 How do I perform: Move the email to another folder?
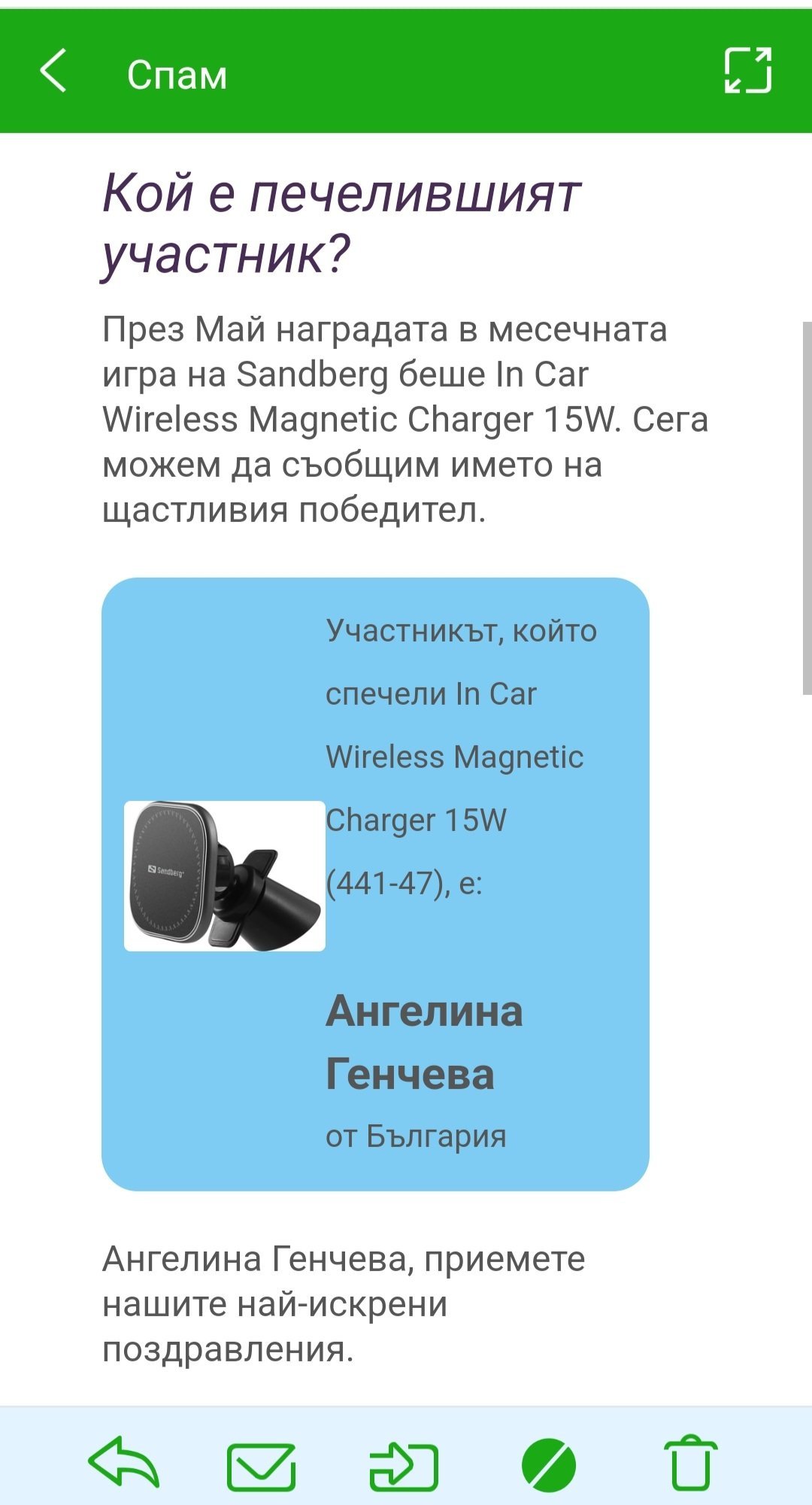pyautogui.click(x=403, y=1466)
